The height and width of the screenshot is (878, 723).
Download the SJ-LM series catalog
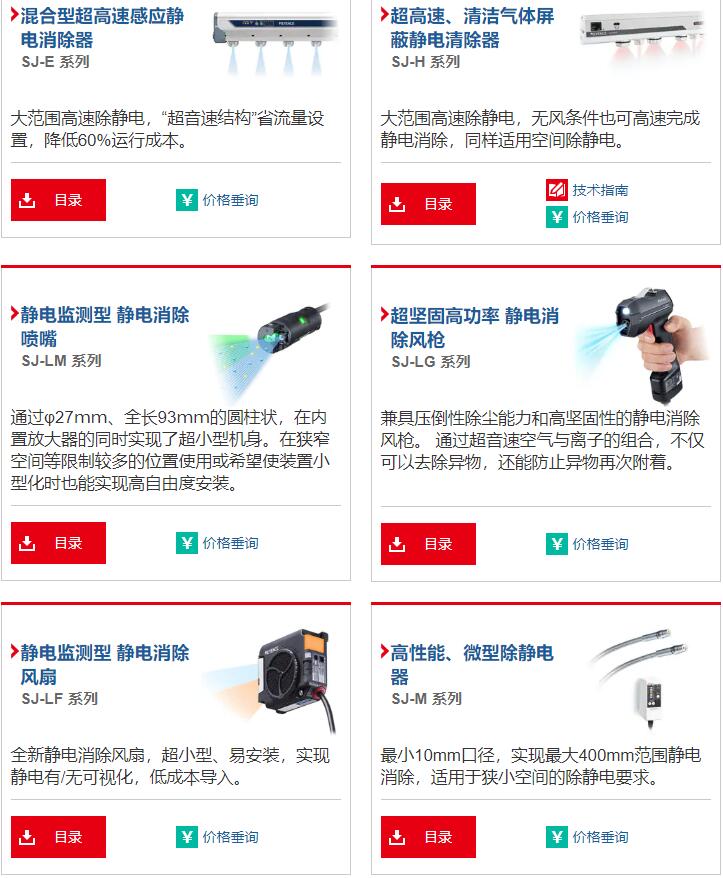tap(58, 543)
